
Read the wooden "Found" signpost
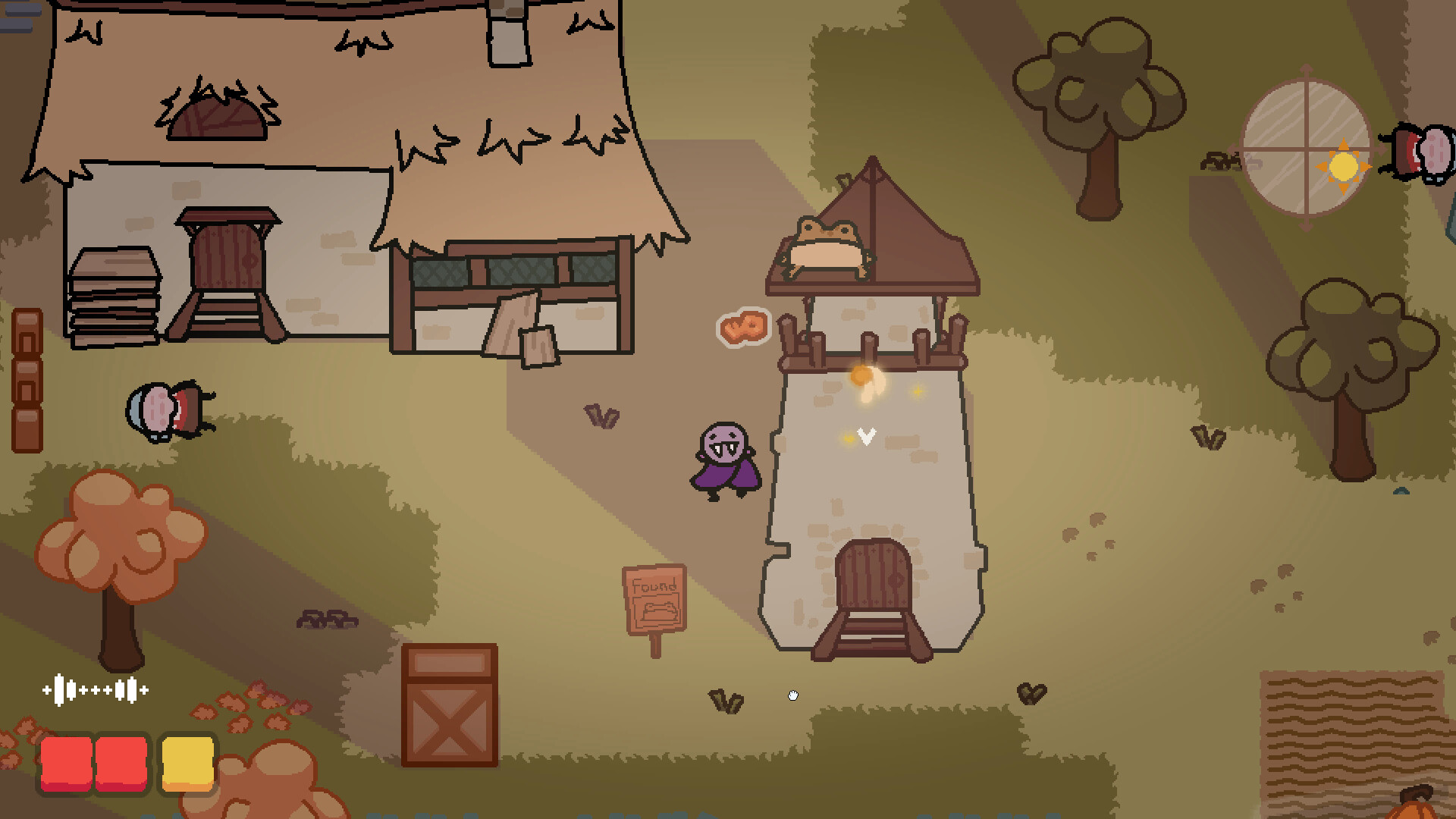(654, 599)
